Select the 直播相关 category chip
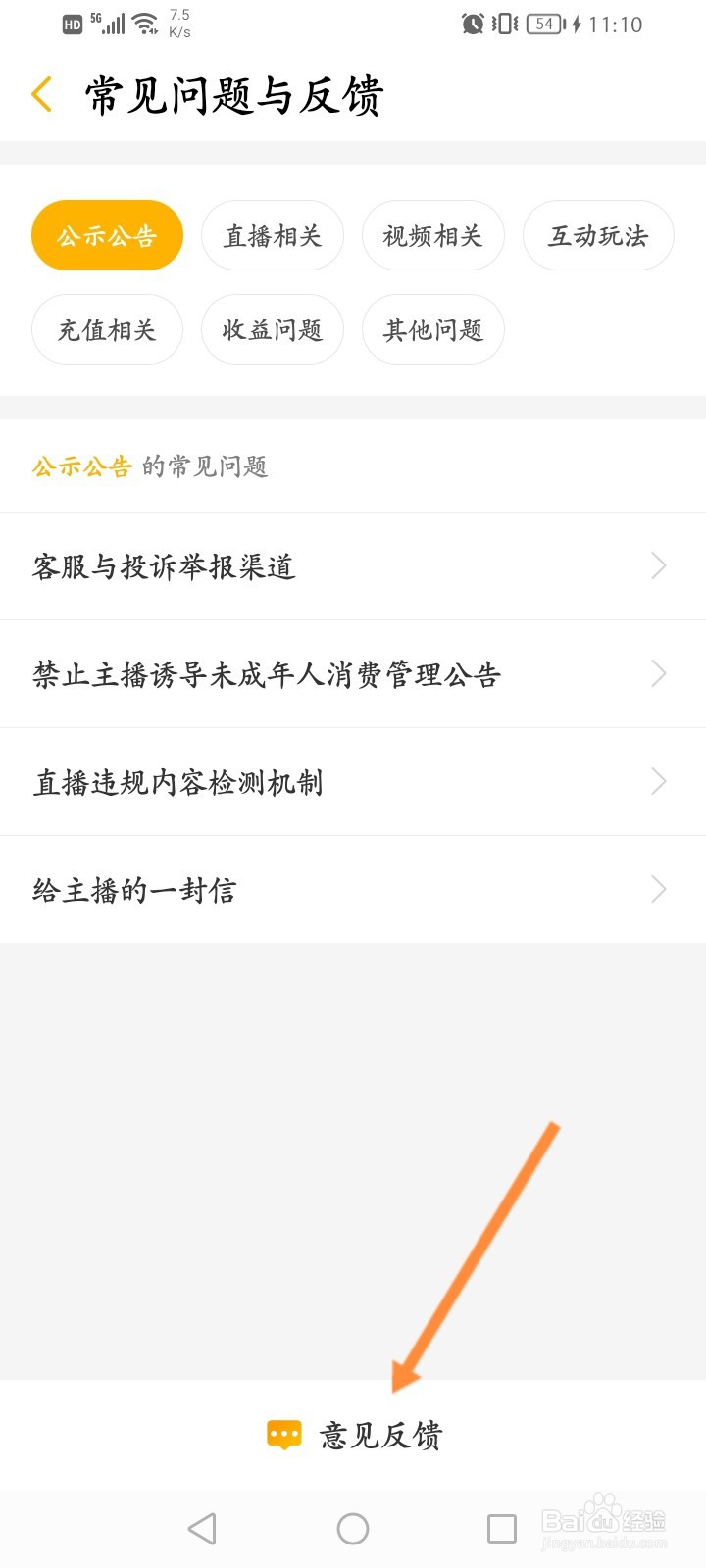 [272, 235]
